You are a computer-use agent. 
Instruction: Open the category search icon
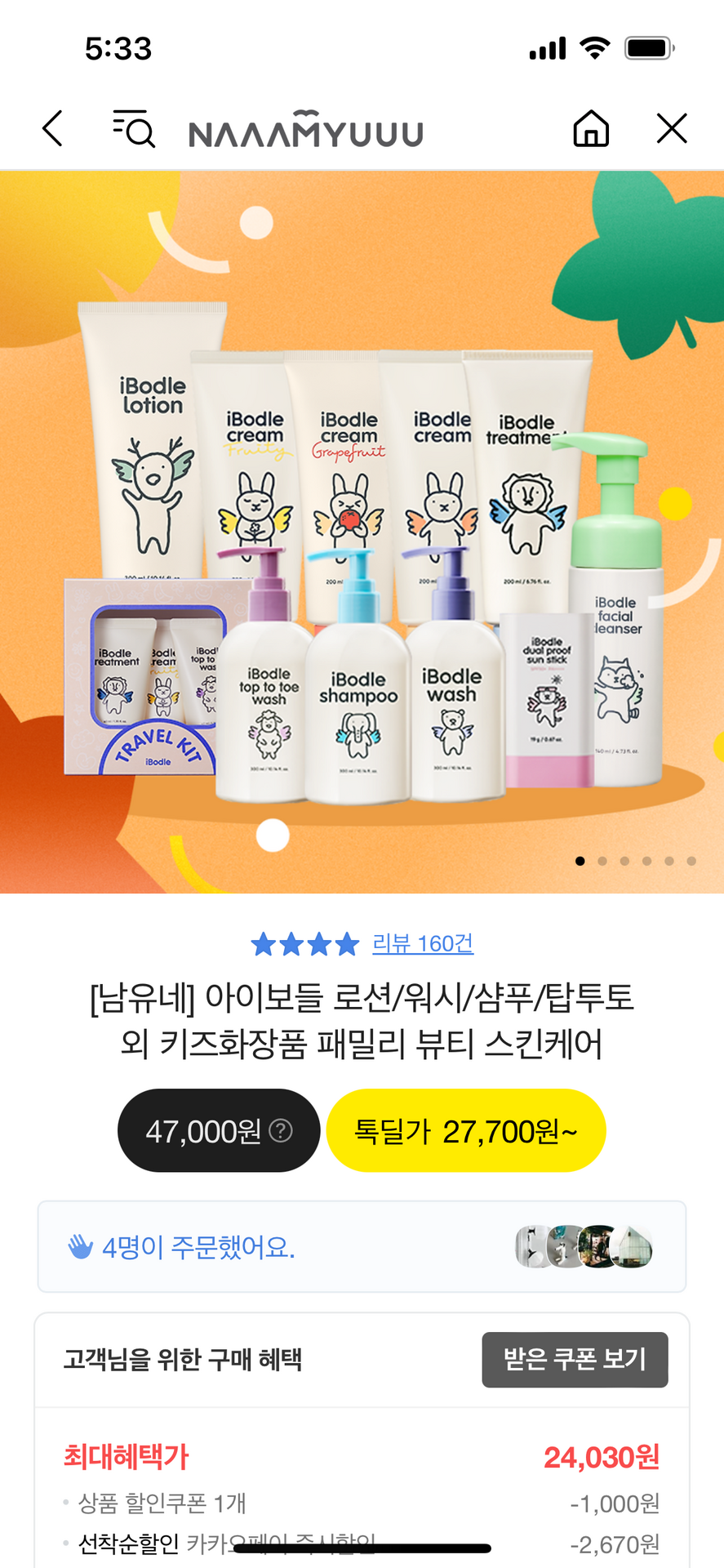tap(134, 129)
